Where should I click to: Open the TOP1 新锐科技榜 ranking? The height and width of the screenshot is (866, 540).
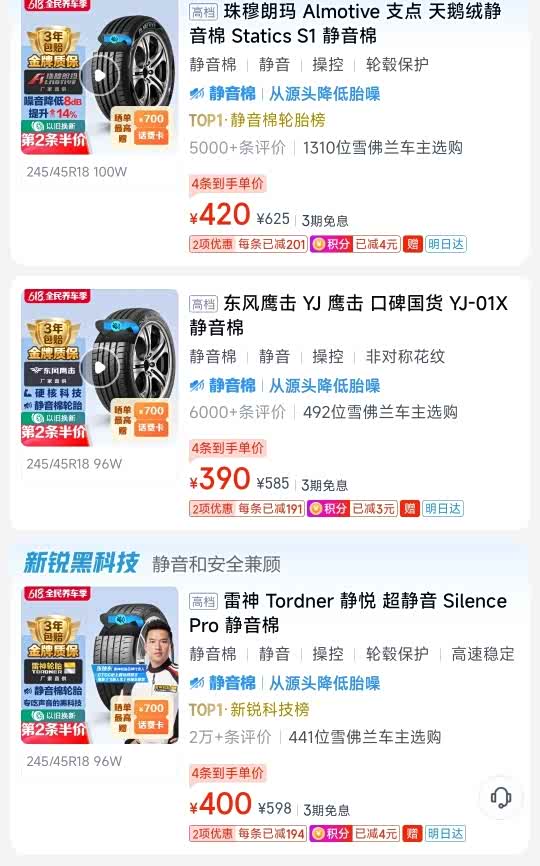point(249,710)
